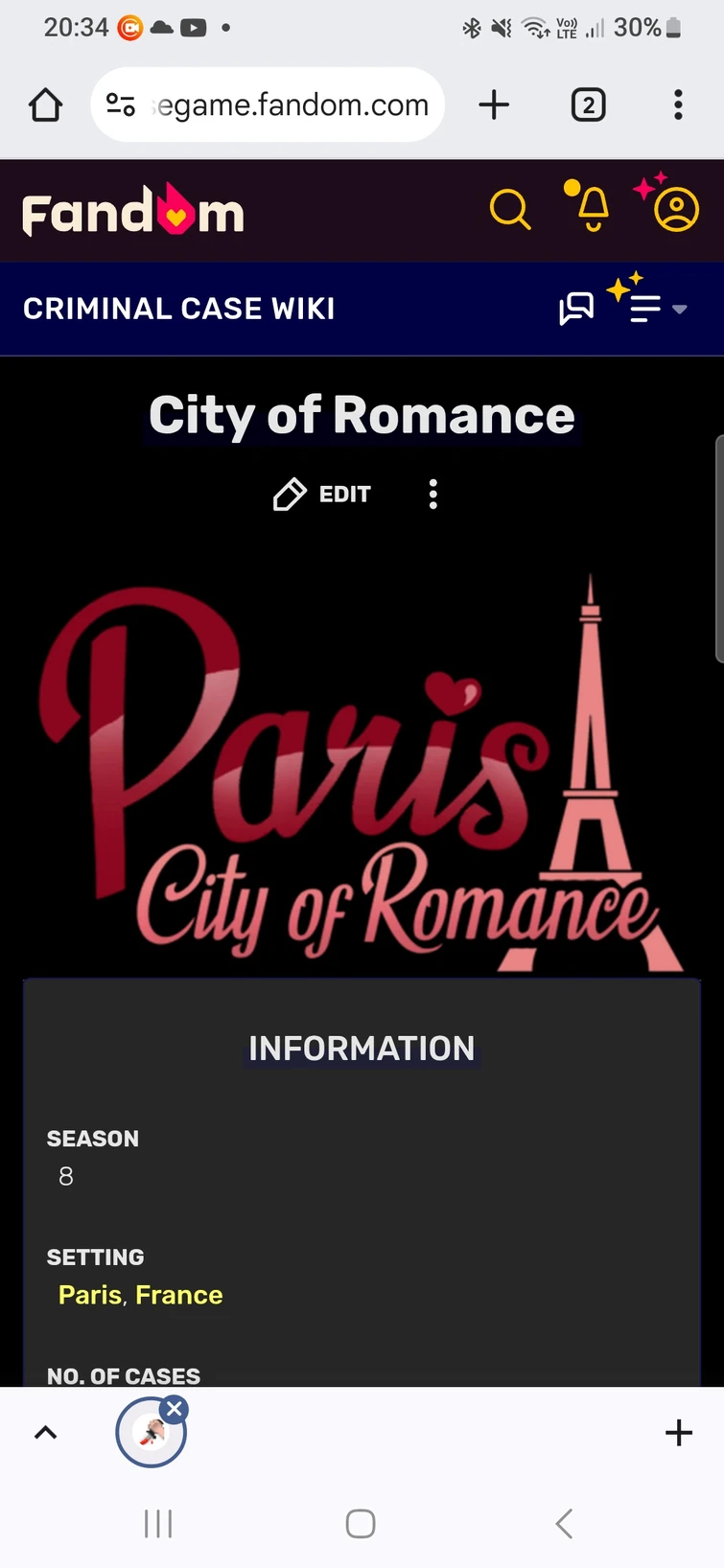The image size is (724, 1568).
Task: Open the tab switcher showing 2 tabs
Action: (x=588, y=104)
